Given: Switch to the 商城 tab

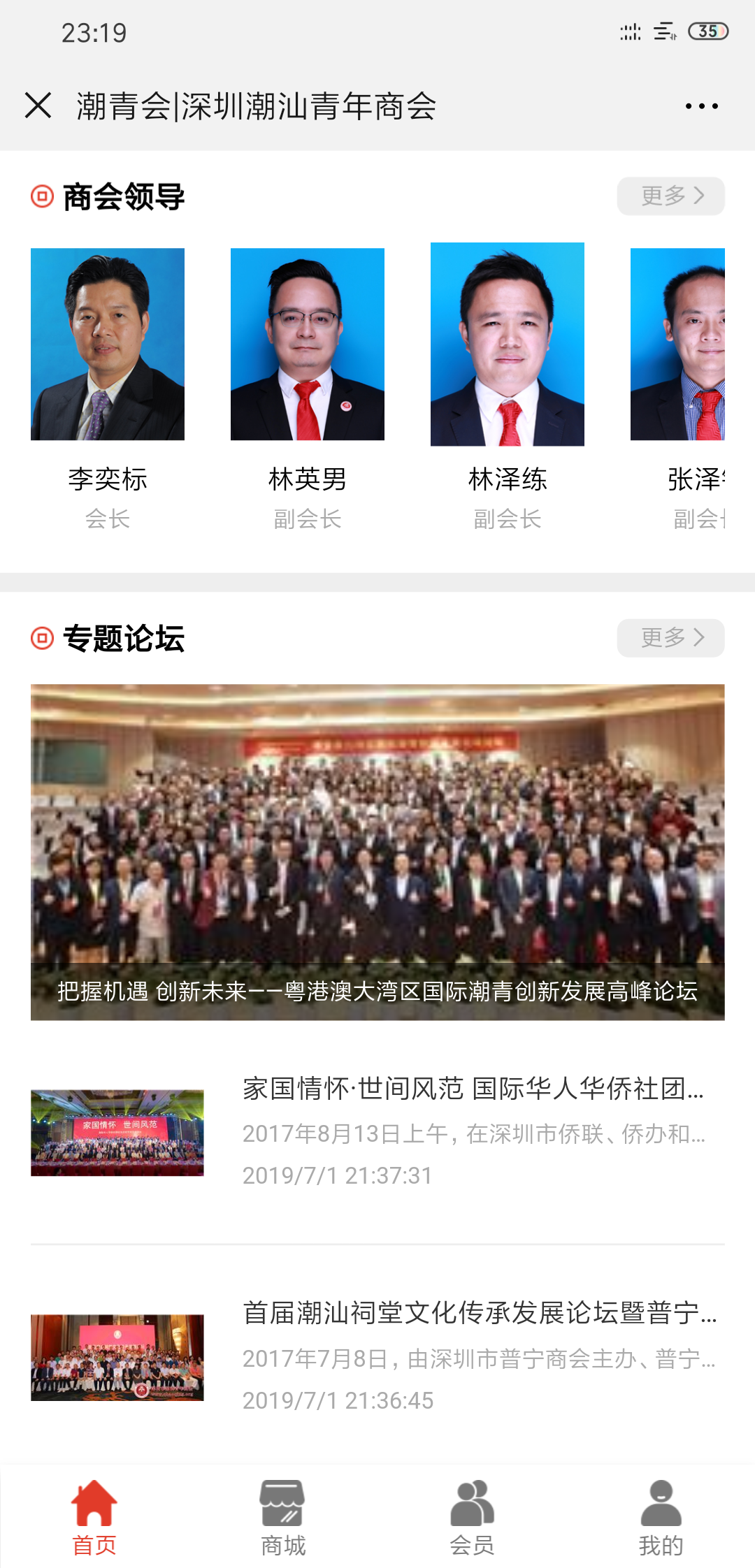Looking at the screenshot, I should point(283,1518).
